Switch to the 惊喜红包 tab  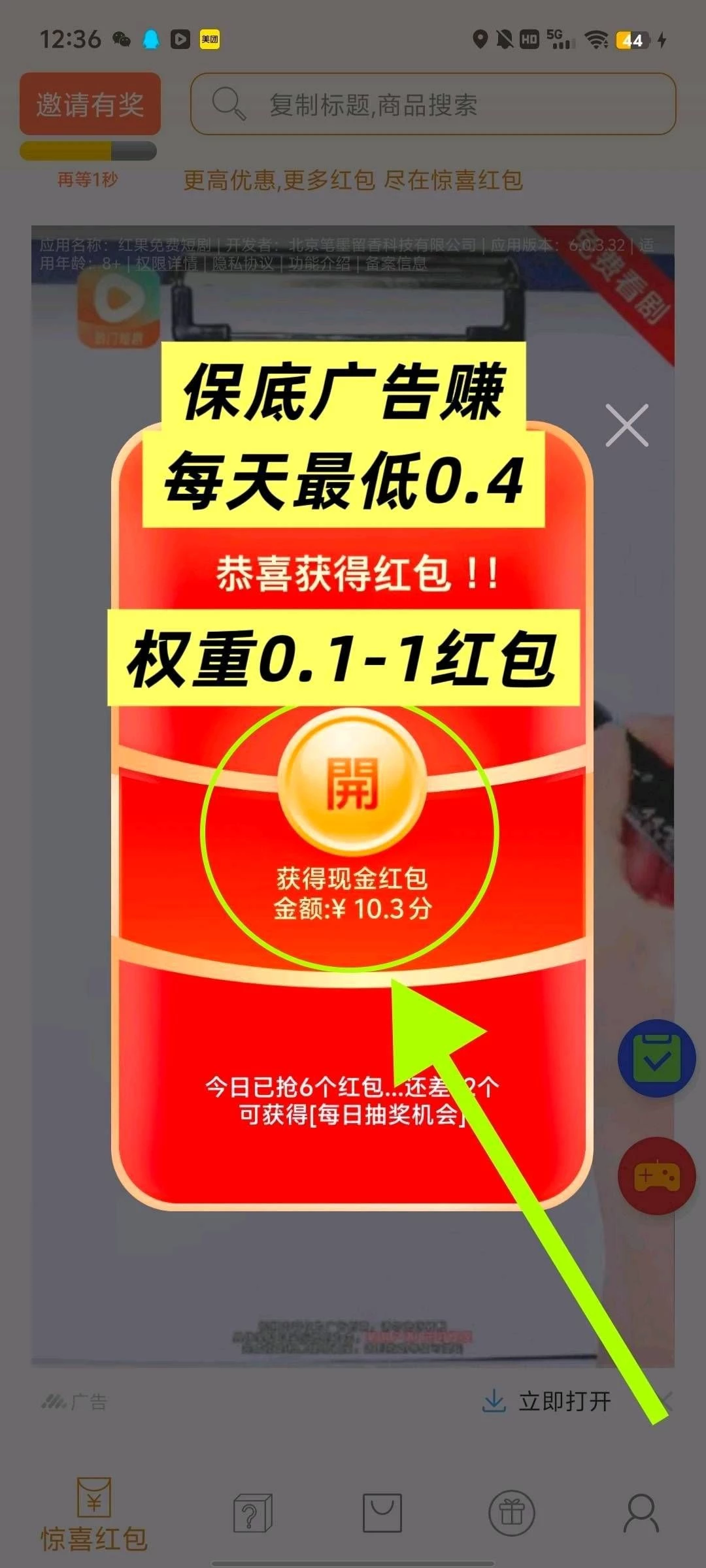coord(94,1514)
